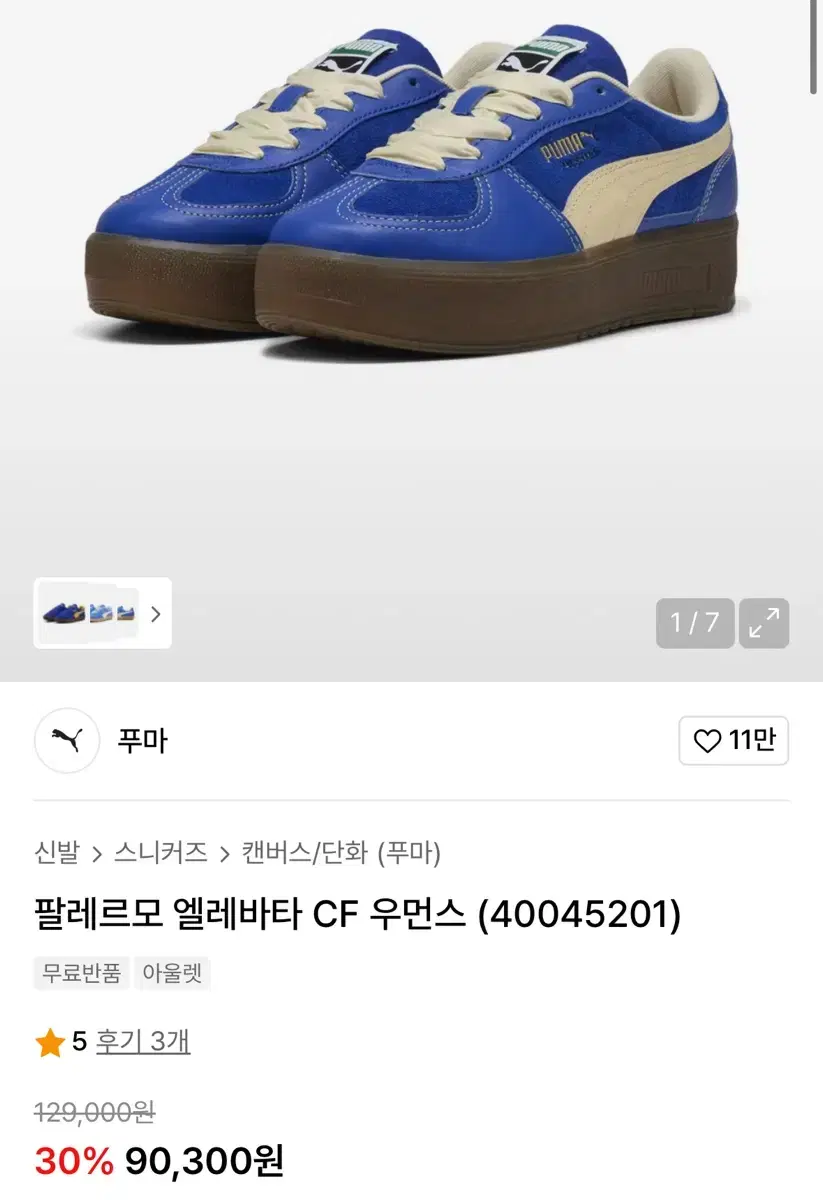Screen dimensions: 823x1200
Task: Tap the heart outline inside the 11만 button
Action: 707,741
